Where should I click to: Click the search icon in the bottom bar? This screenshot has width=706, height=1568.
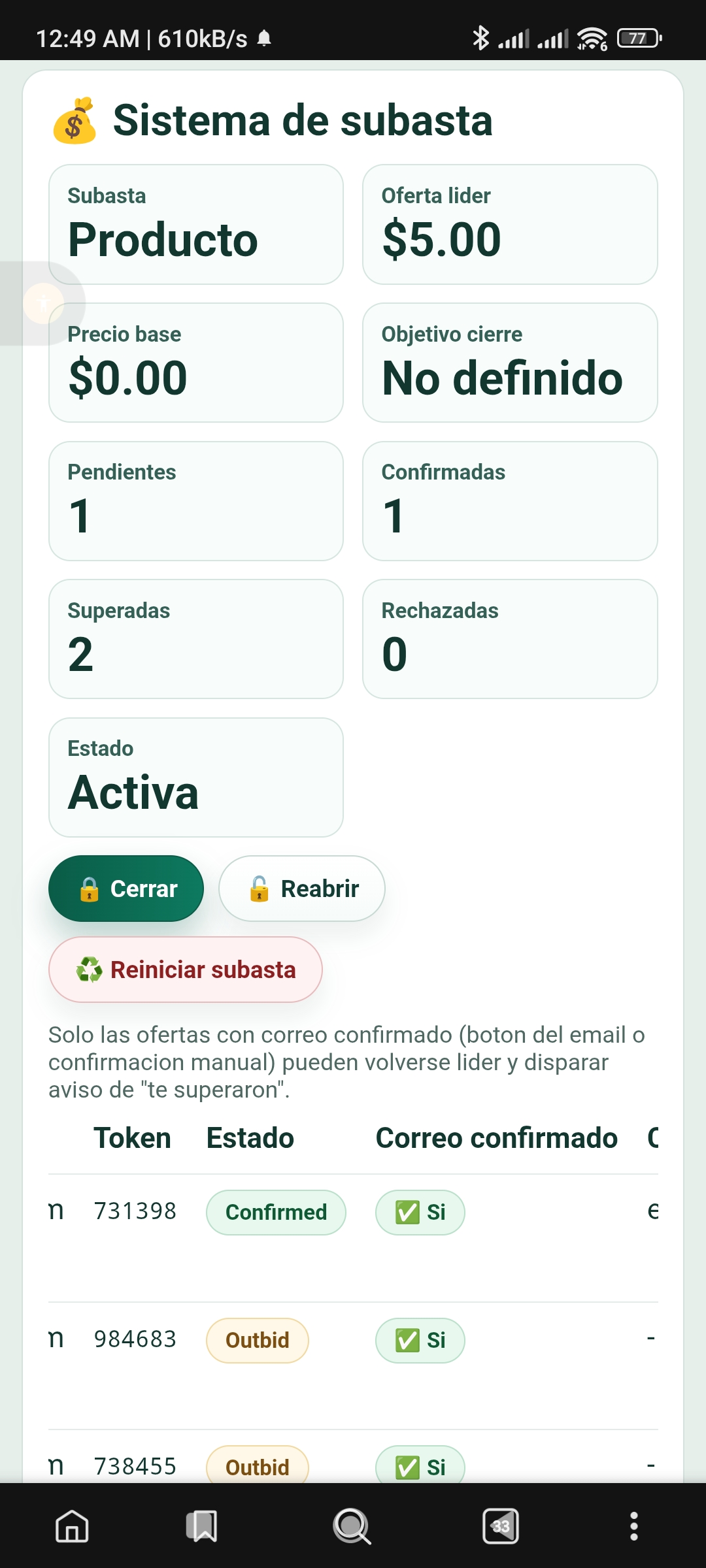click(x=352, y=1527)
